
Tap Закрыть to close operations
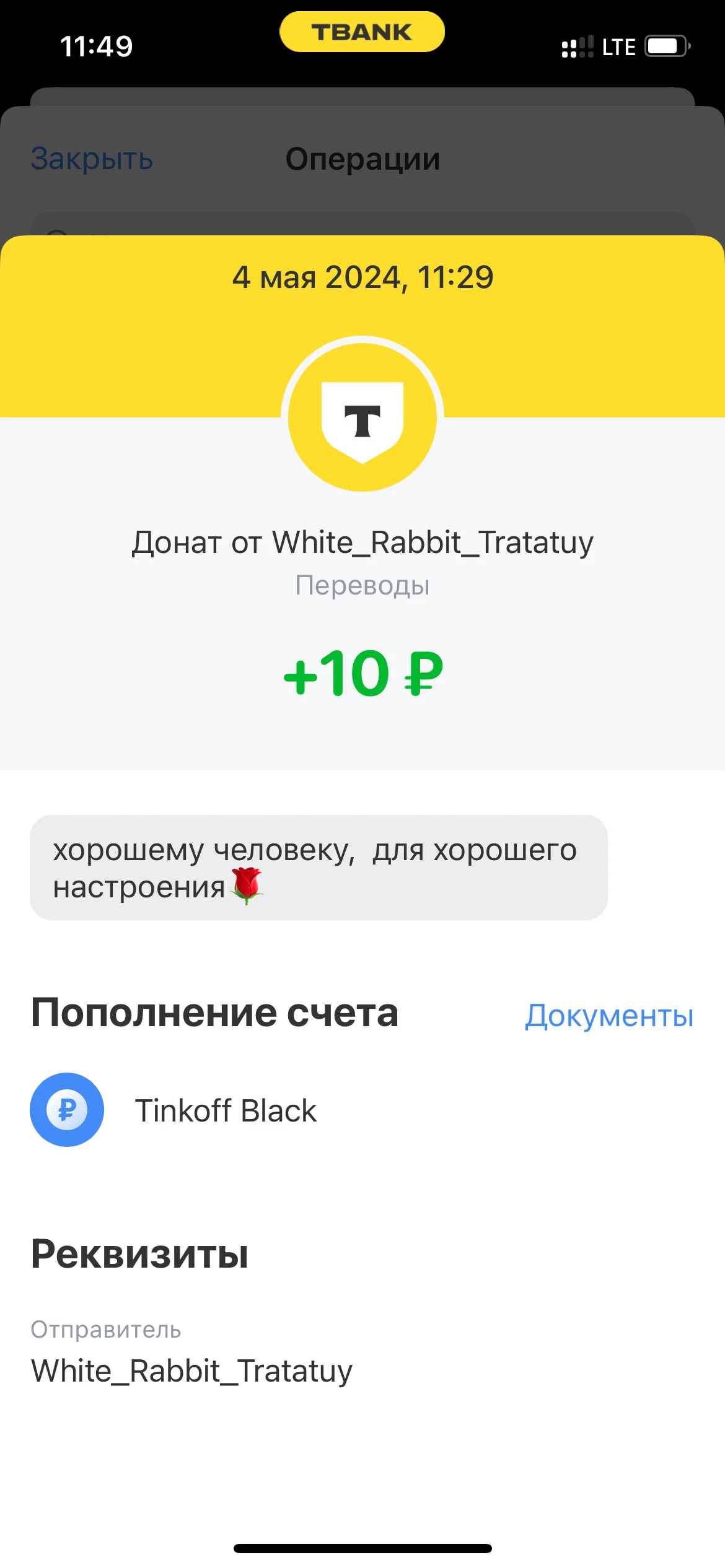click(x=92, y=159)
